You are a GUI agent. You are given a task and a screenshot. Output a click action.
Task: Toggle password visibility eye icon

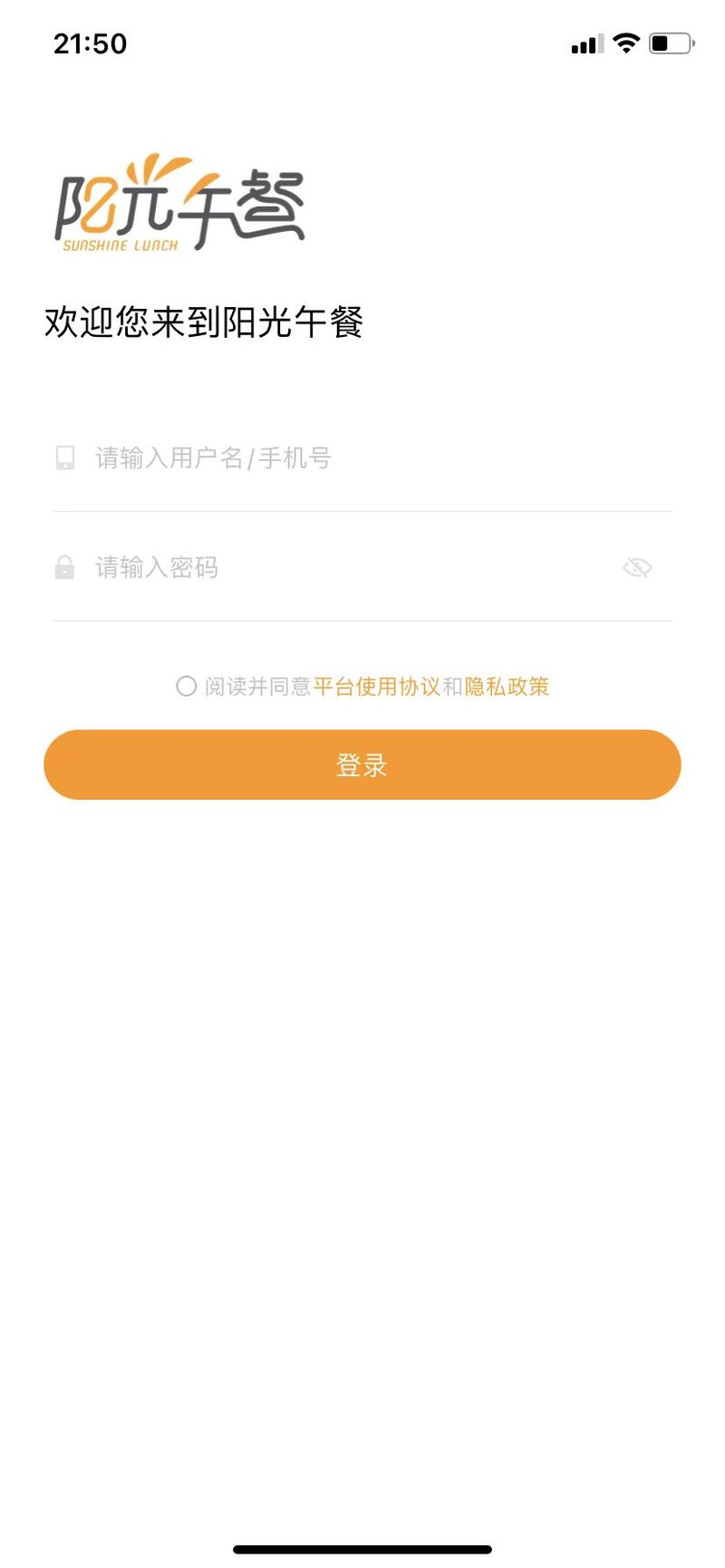[x=637, y=568]
